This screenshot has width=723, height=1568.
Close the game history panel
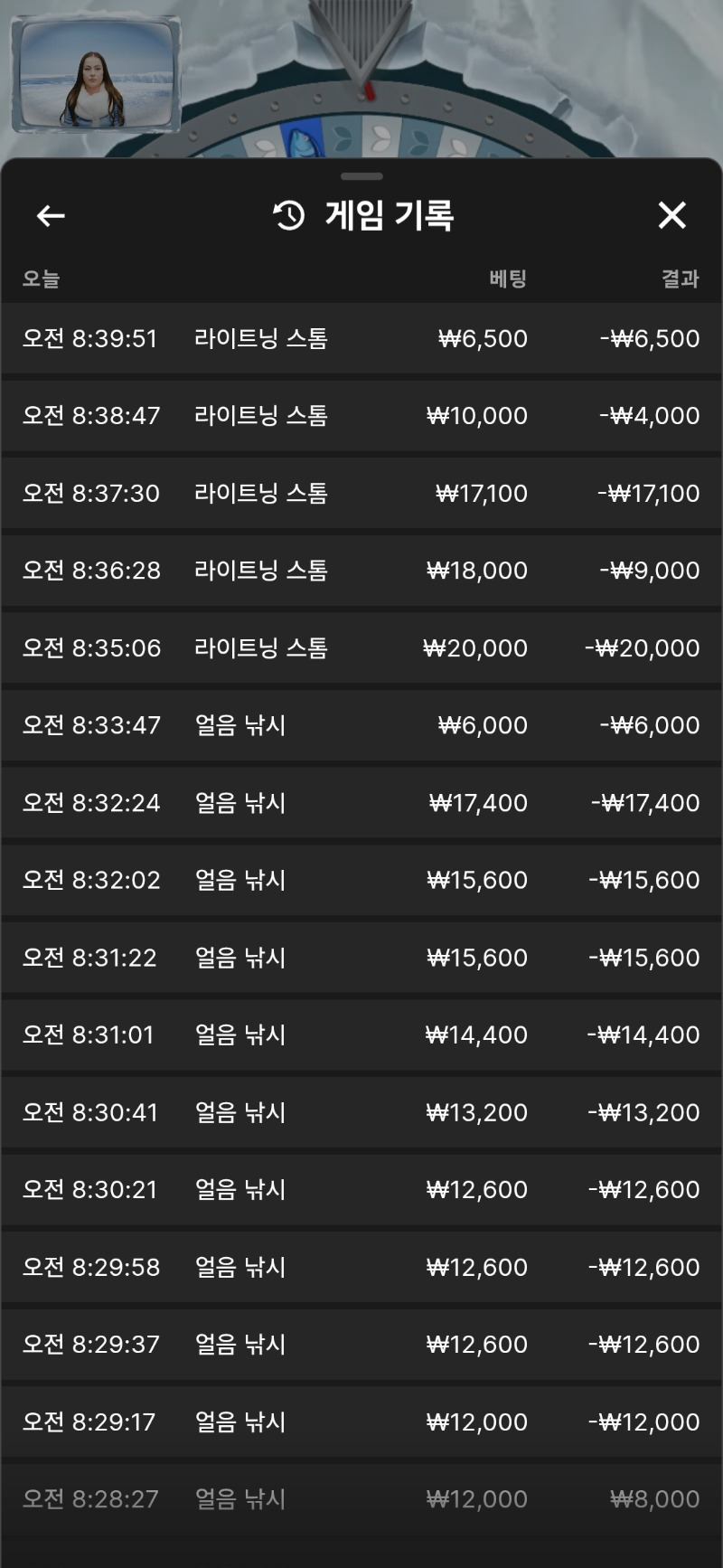tap(671, 215)
